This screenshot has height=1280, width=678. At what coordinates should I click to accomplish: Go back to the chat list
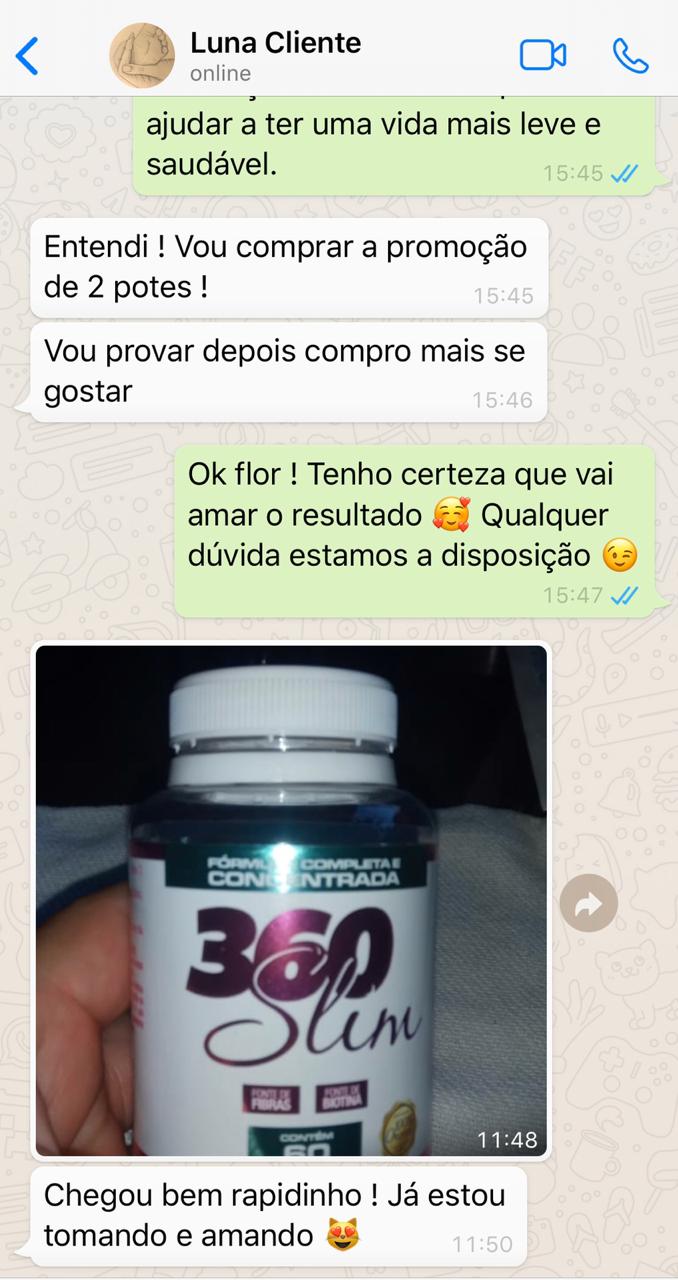pyautogui.click(x=28, y=56)
